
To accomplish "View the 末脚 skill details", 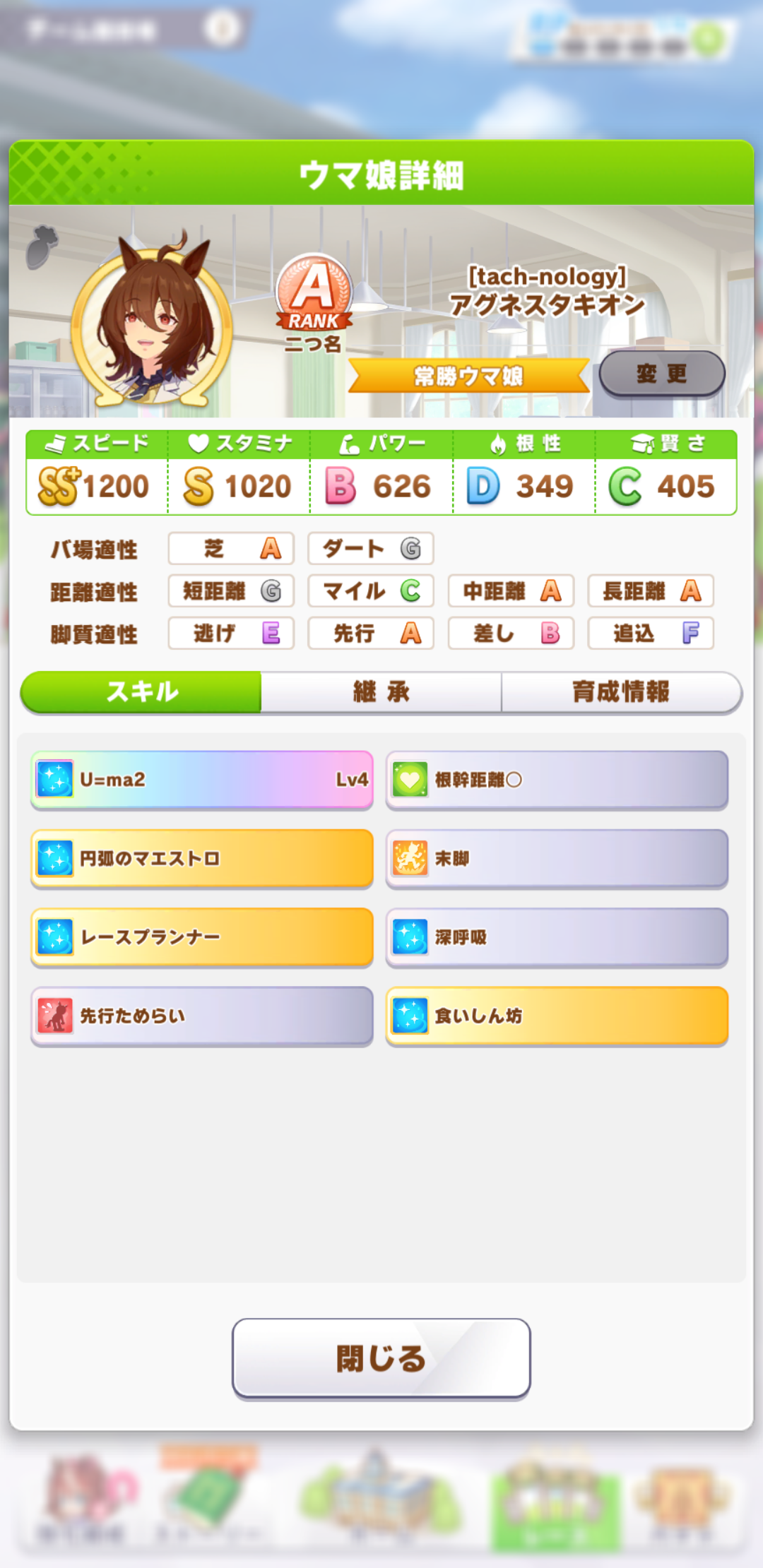I will click(557, 859).
